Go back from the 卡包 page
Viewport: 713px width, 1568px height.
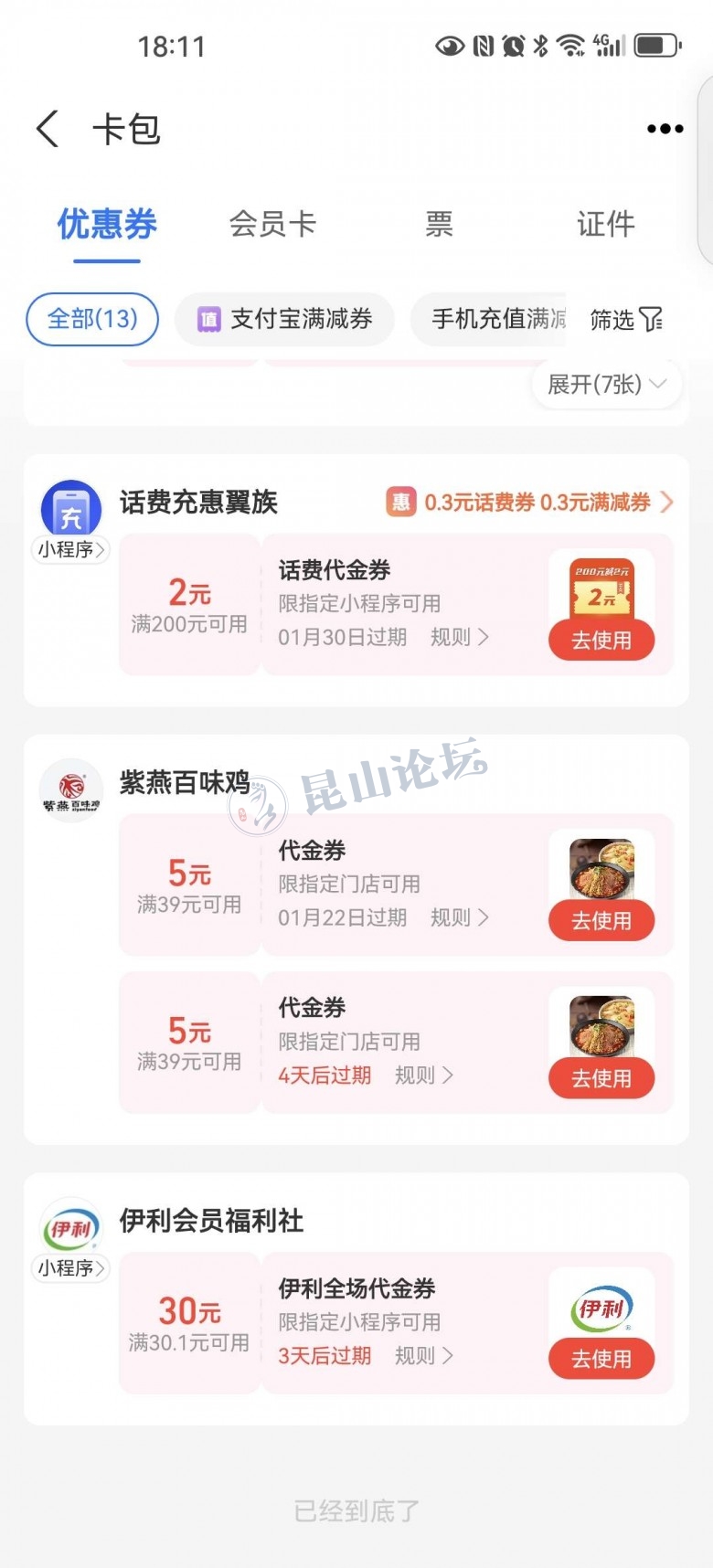click(48, 129)
